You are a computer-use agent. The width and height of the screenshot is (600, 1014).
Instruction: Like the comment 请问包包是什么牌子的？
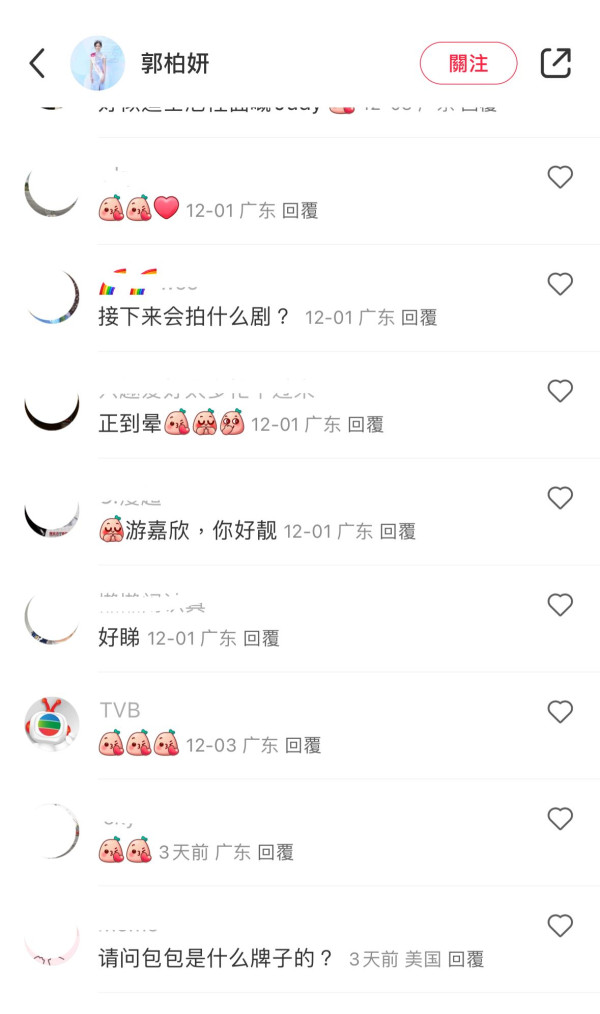click(x=560, y=926)
